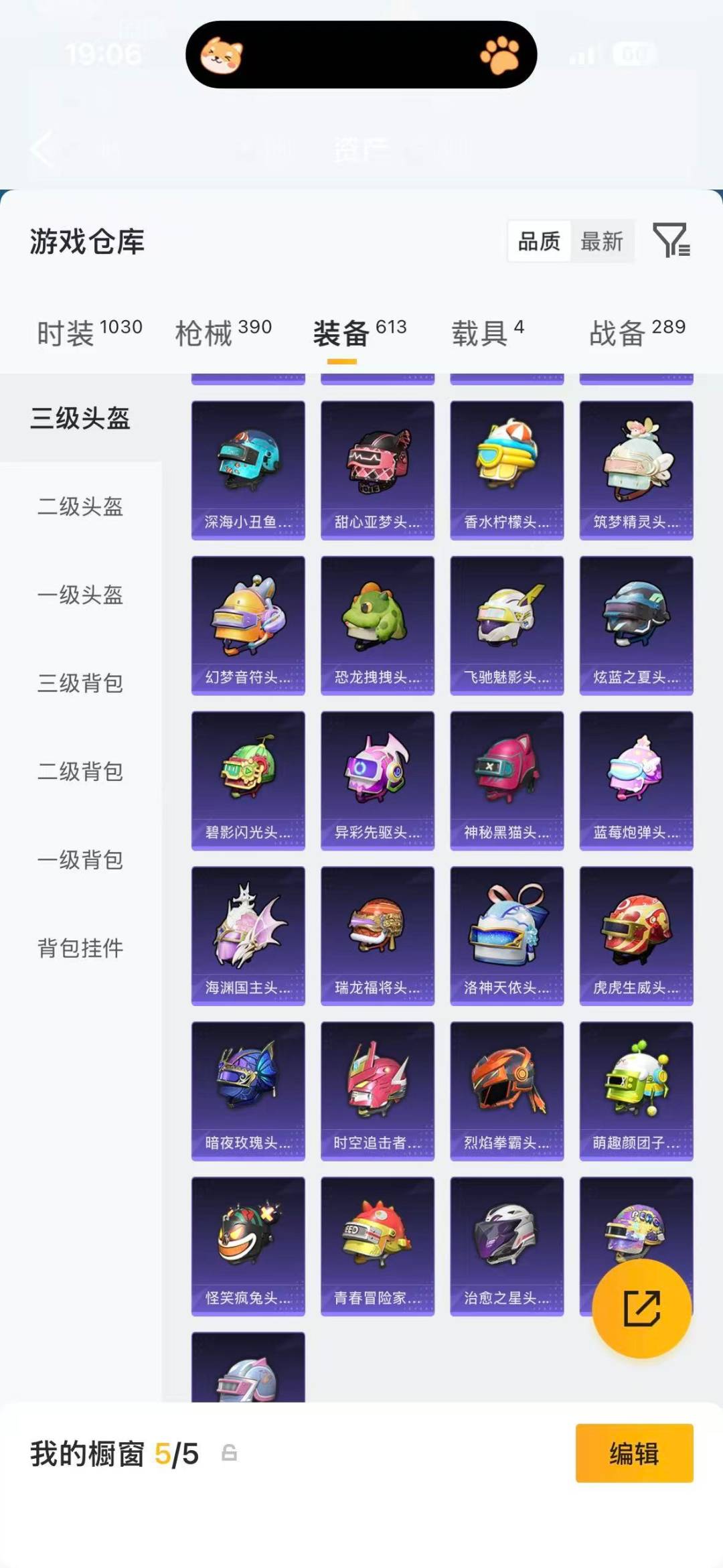Tap the orange paw print in the notification banner
Viewport: 723px width, 1568px height.
(499, 55)
